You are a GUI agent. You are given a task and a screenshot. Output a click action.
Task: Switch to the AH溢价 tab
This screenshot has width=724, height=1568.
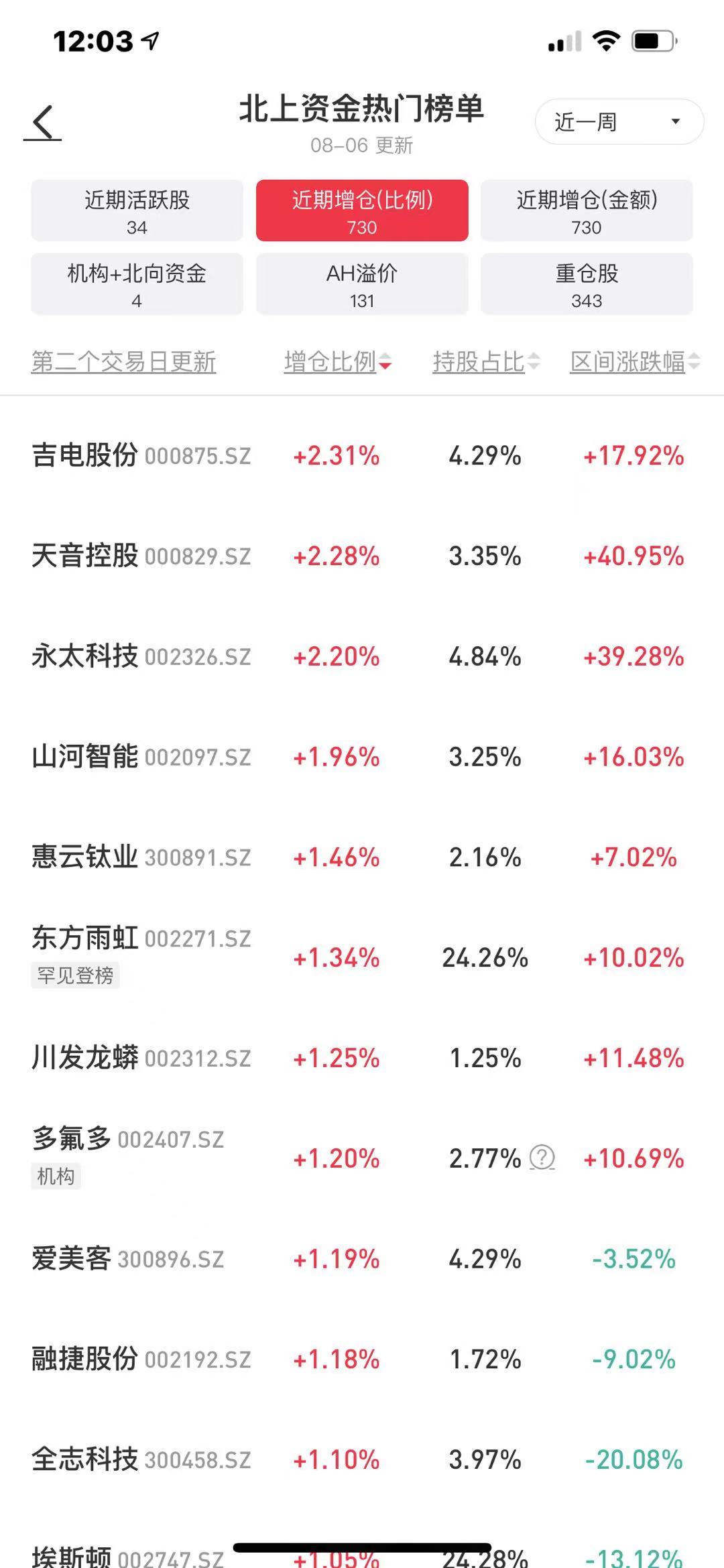[x=362, y=284]
